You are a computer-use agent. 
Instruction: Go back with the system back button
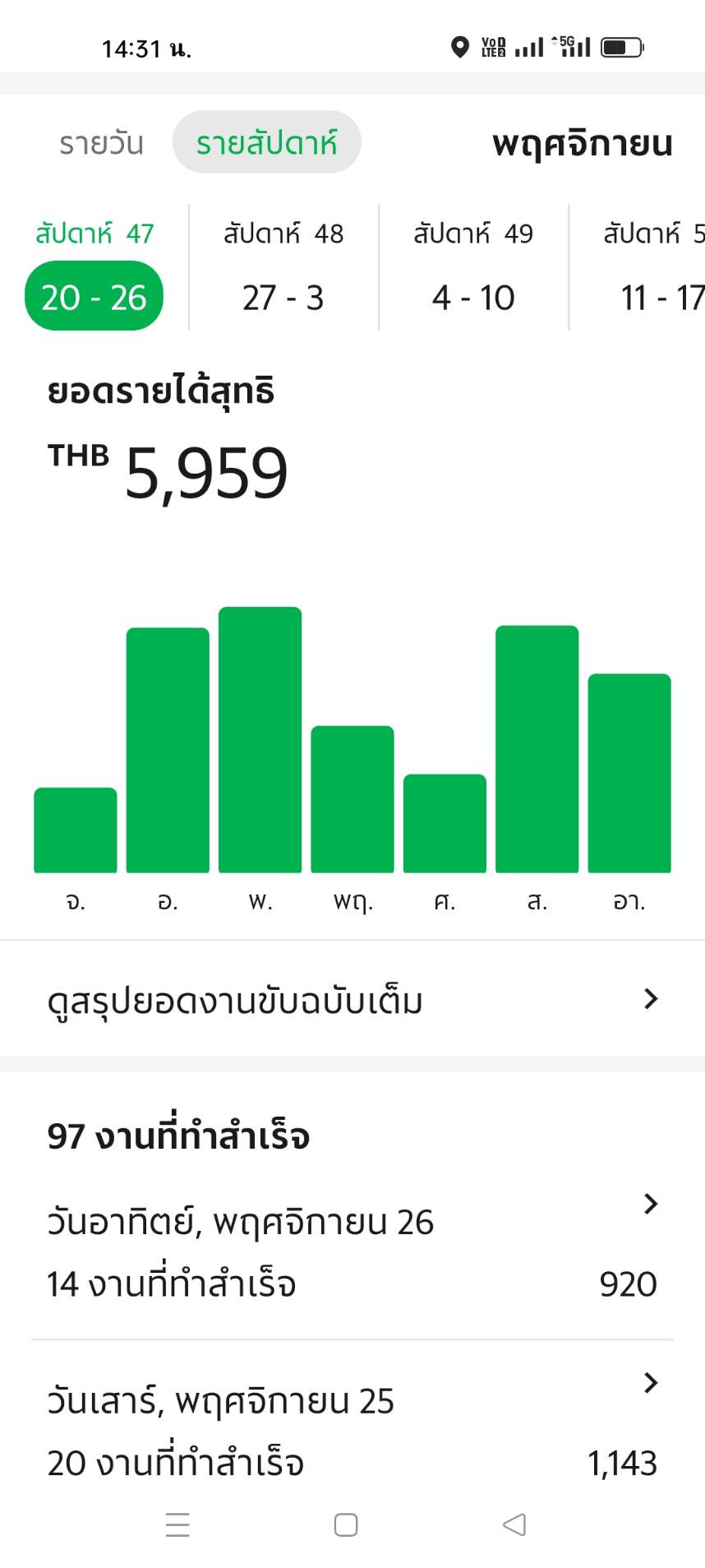(514, 1524)
